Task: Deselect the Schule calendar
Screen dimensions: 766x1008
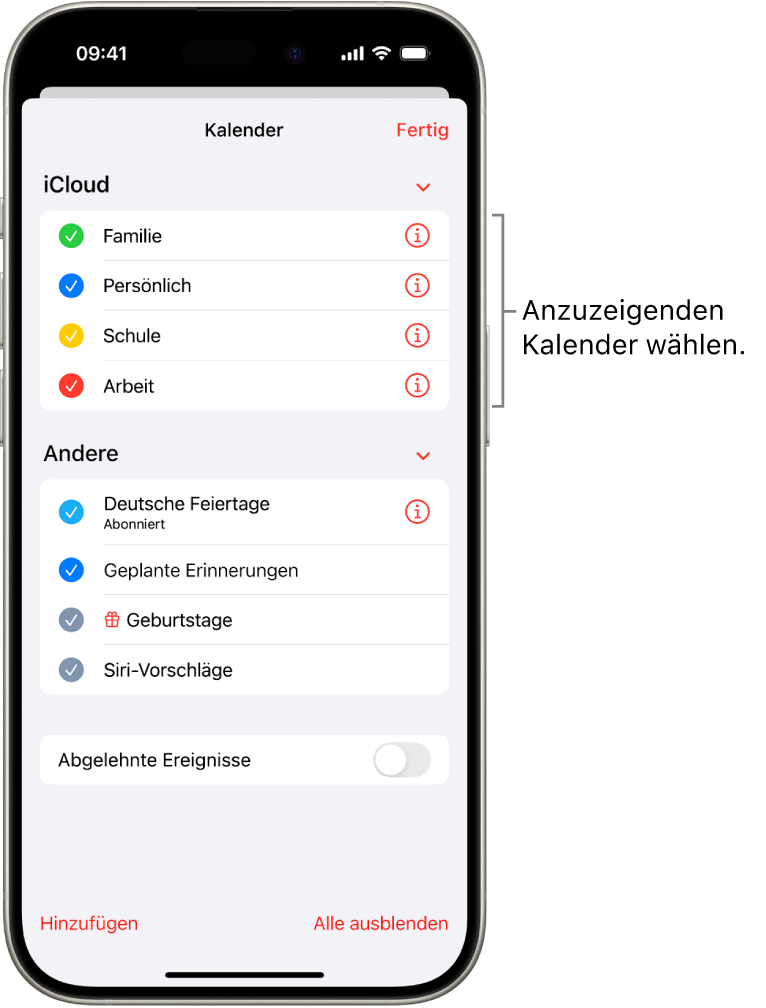Action: tap(71, 336)
